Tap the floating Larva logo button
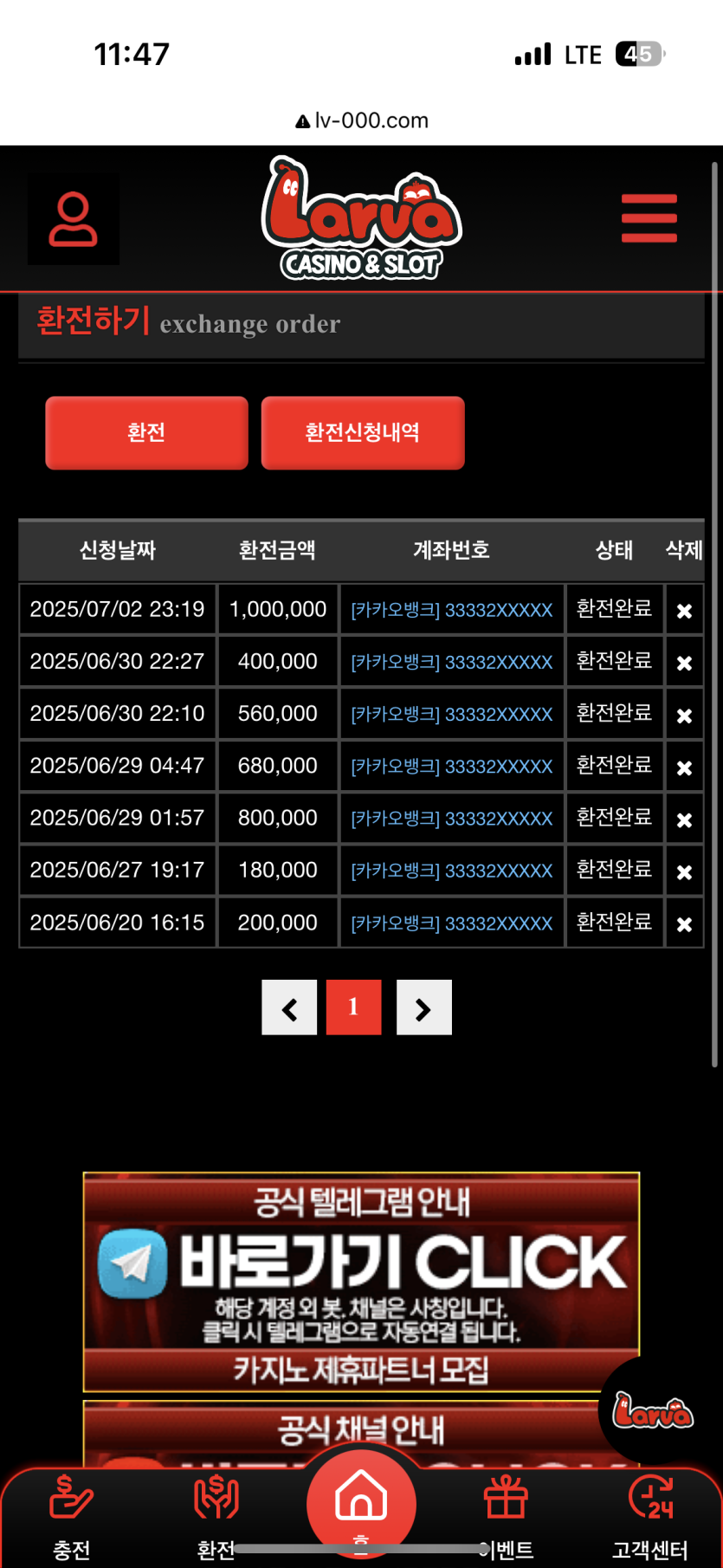 (x=652, y=1410)
